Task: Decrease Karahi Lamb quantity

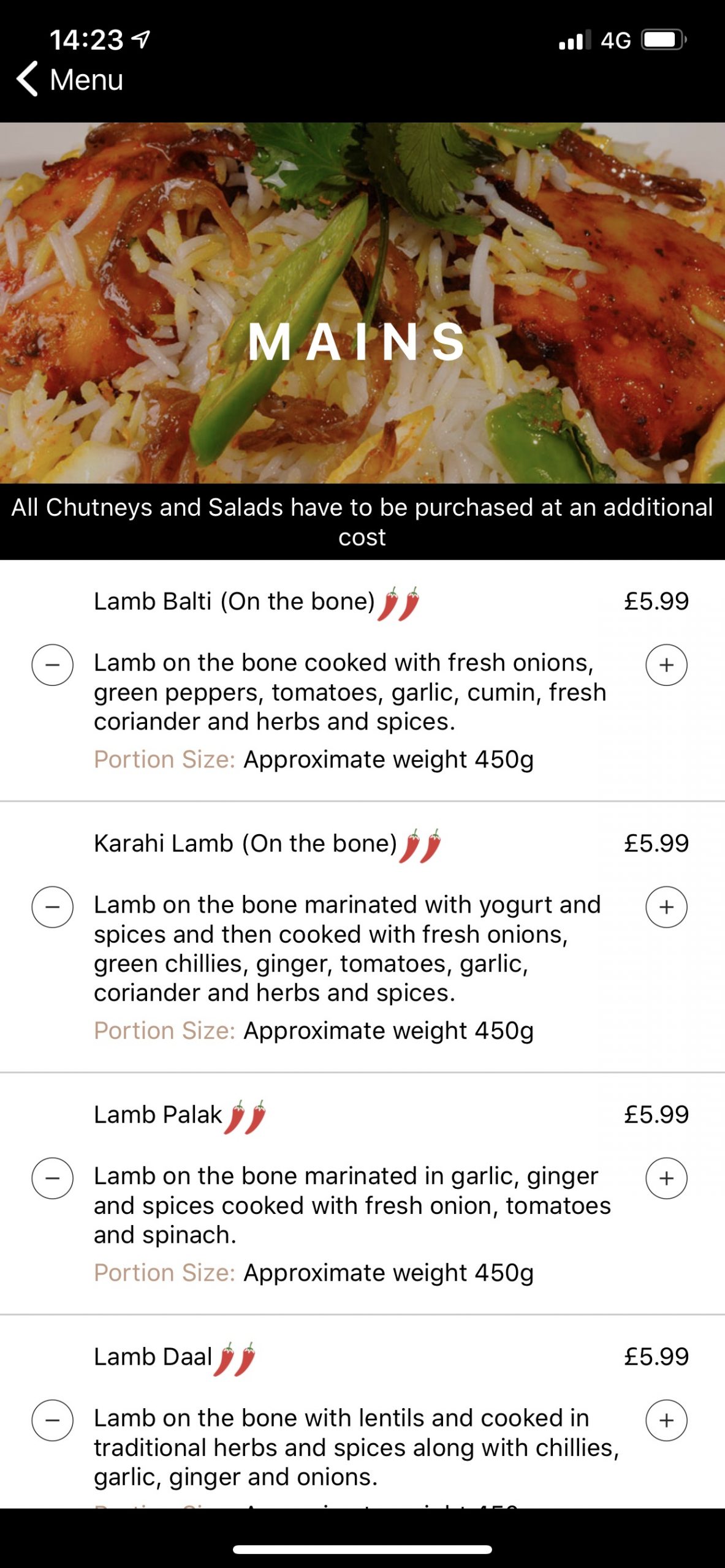Action: pyautogui.click(x=53, y=907)
